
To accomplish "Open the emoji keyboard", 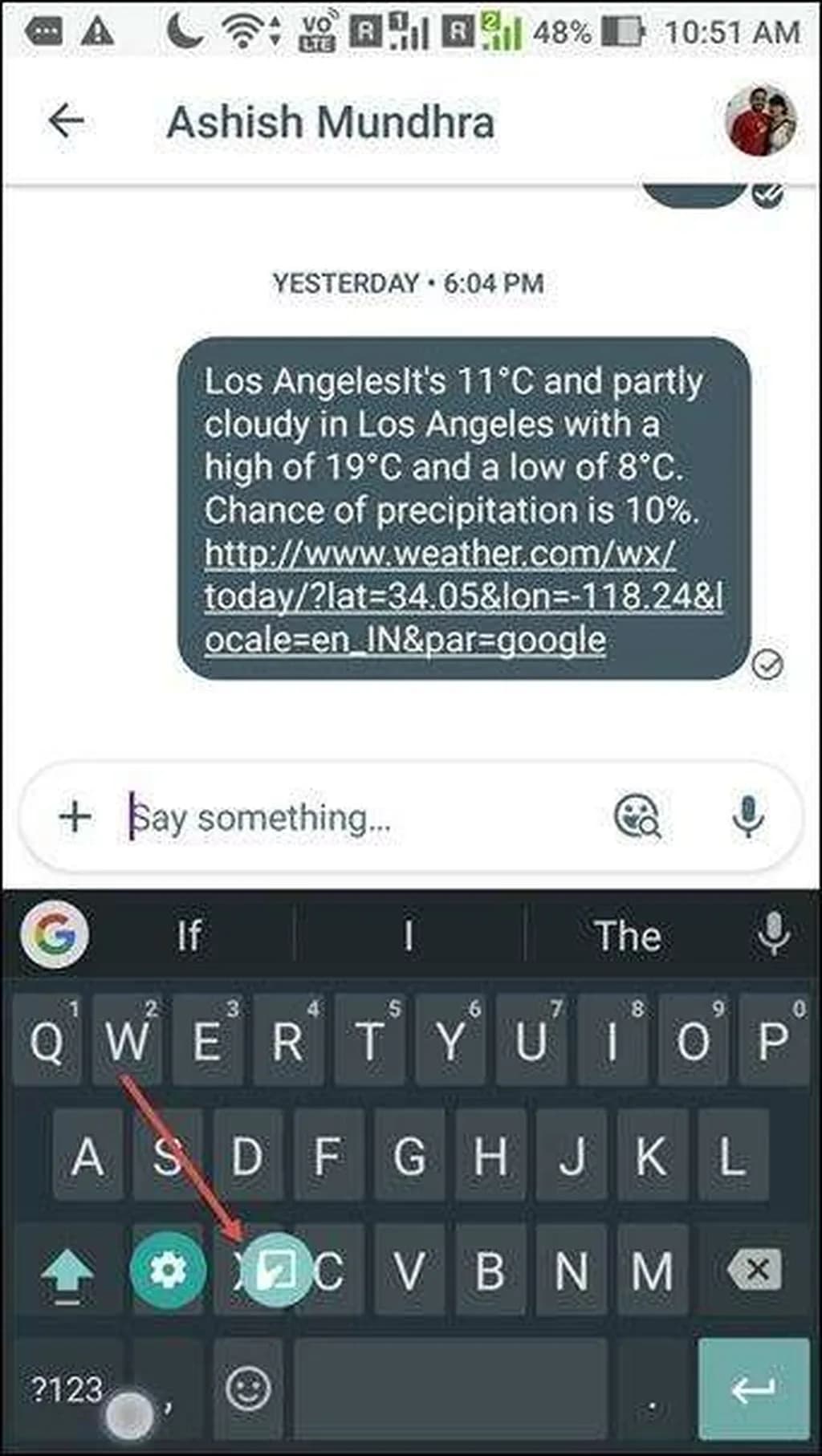I will 248,1389.
